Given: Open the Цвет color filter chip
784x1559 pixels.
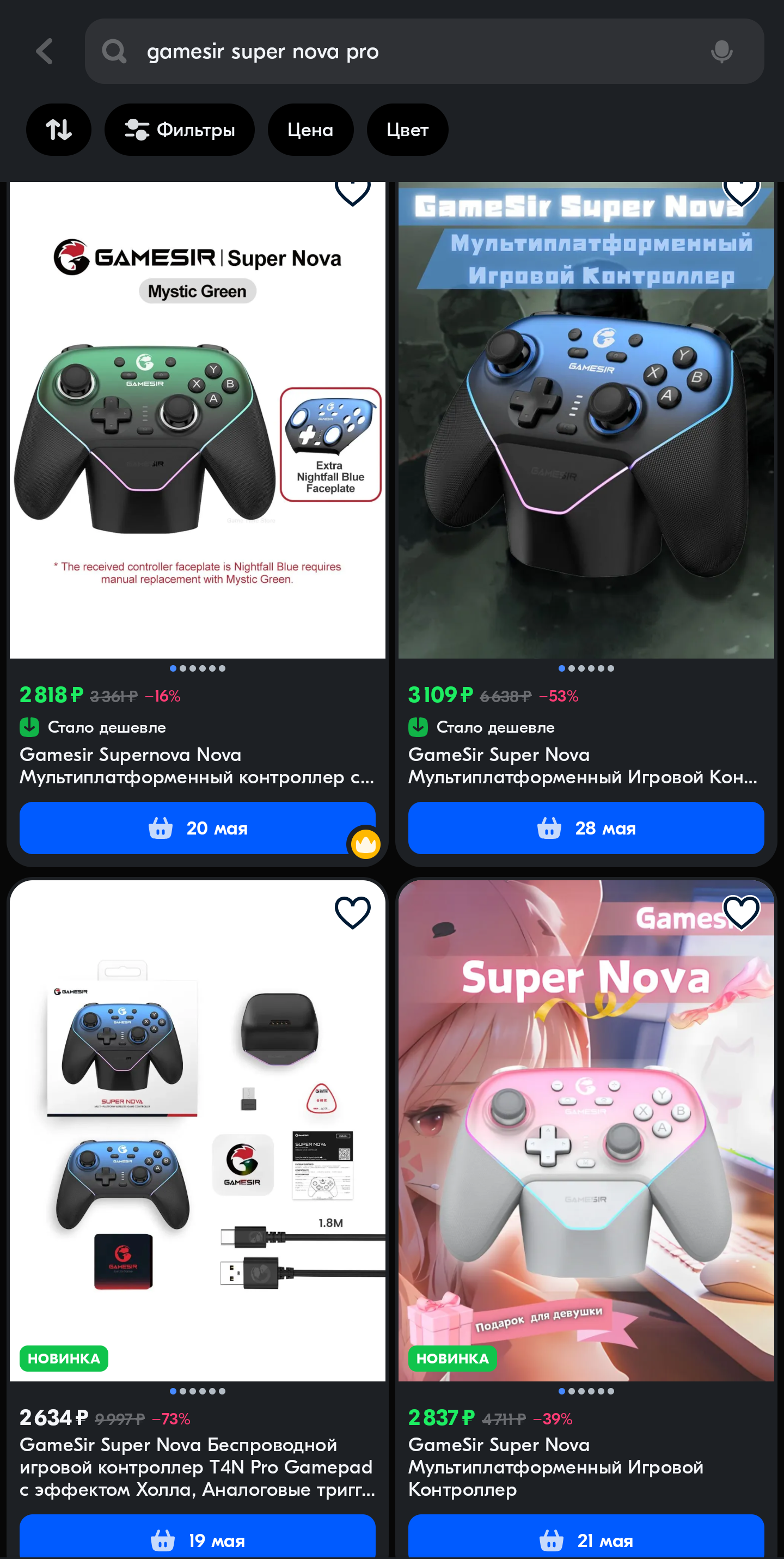Looking at the screenshot, I should (x=408, y=130).
